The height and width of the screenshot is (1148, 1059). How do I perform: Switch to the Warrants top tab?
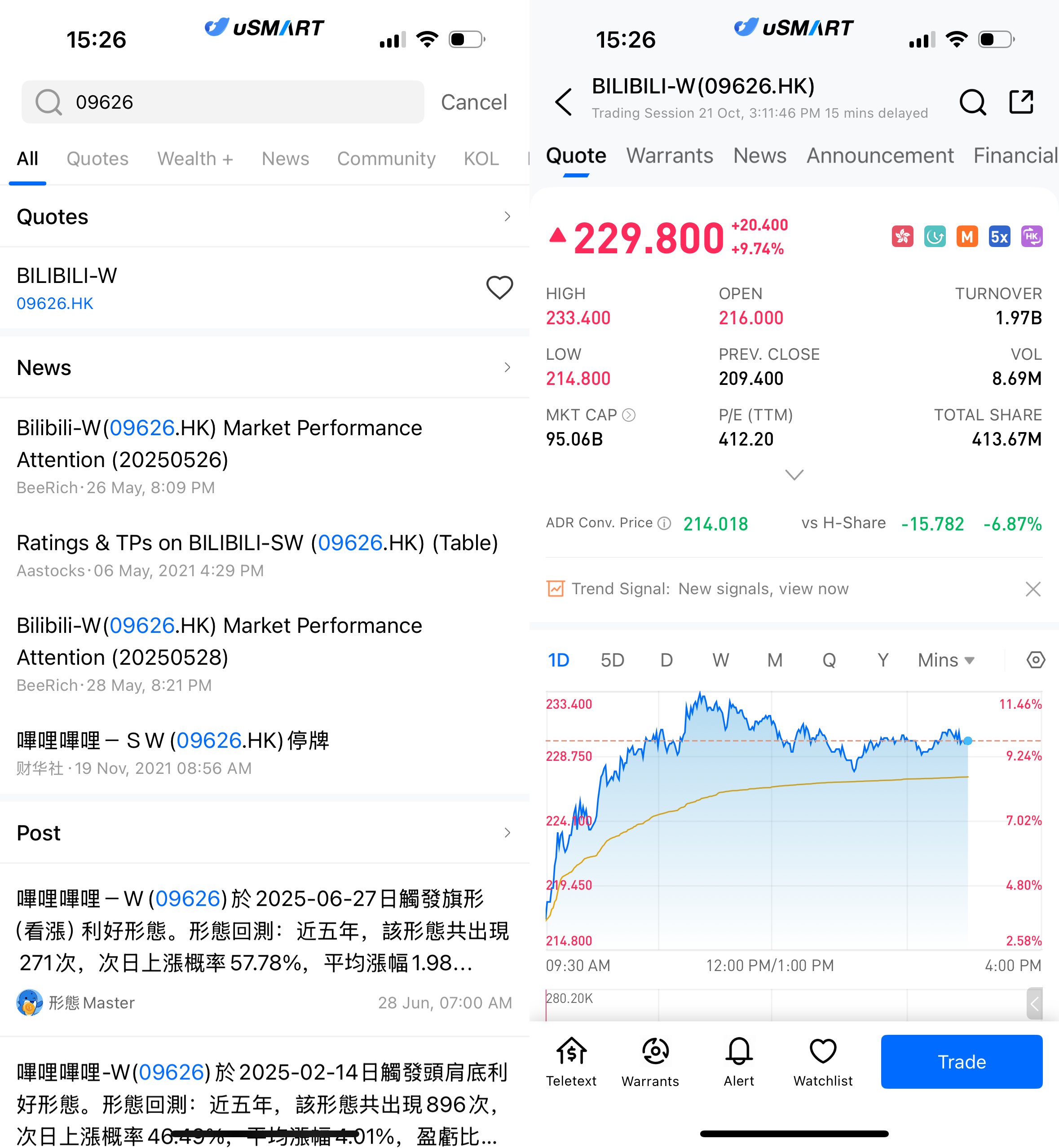669,156
